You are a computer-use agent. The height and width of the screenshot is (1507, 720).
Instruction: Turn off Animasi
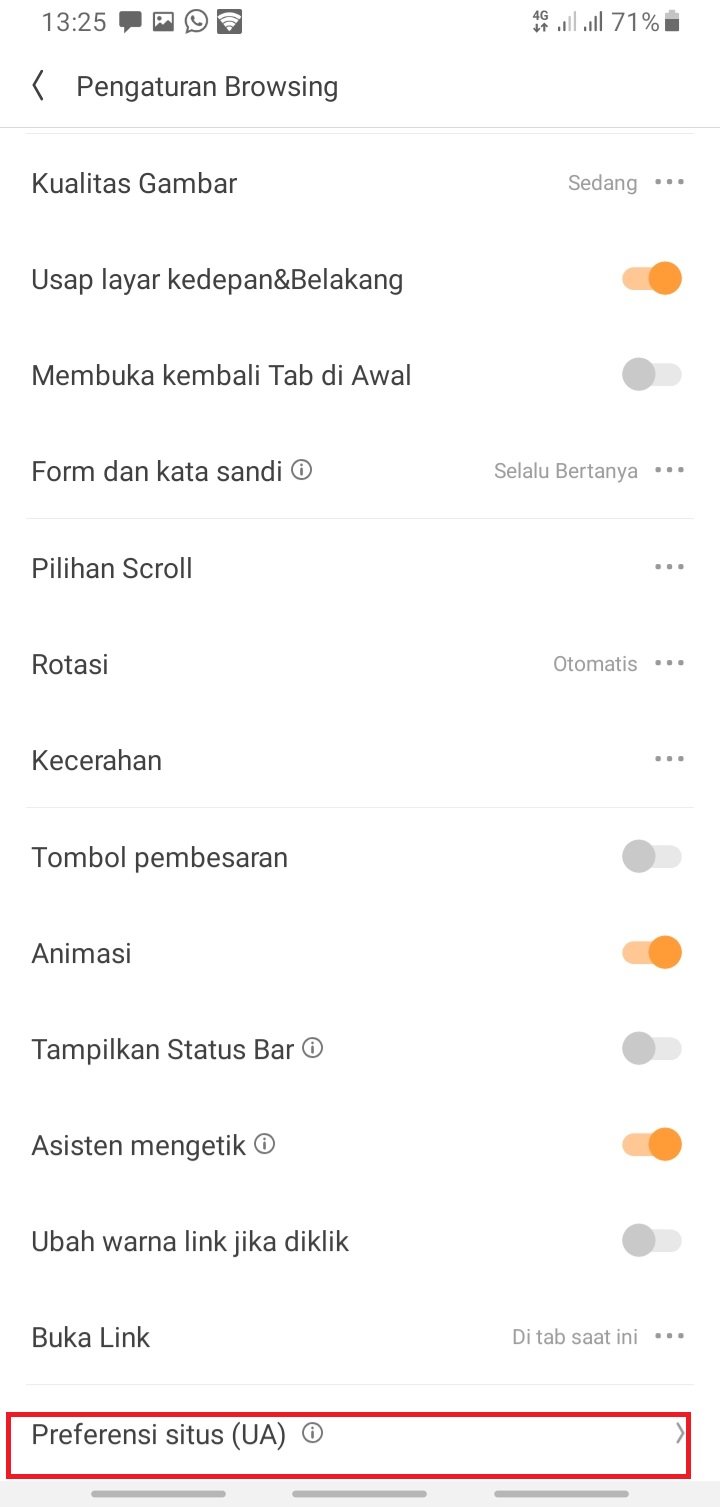pos(652,953)
